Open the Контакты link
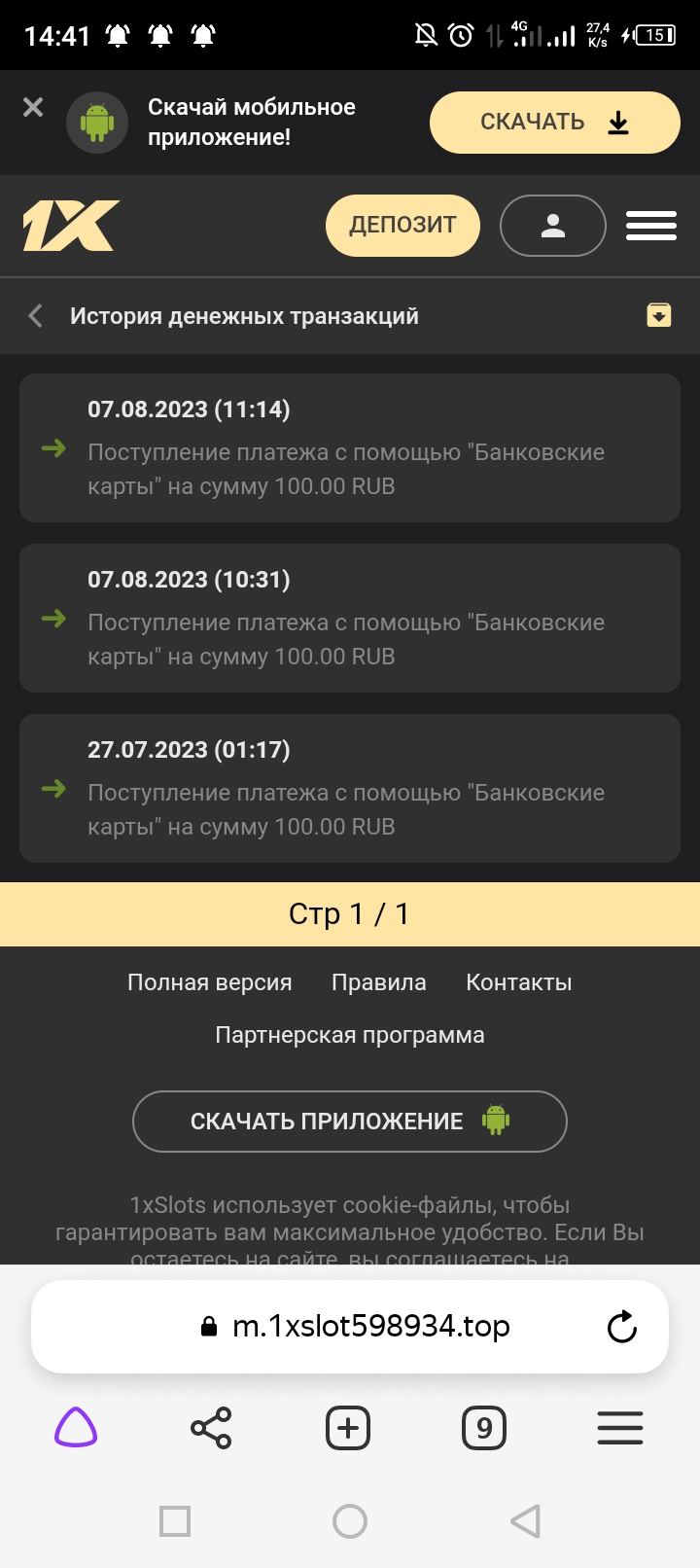Screen dimensions: 700x1568 click(x=518, y=982)
